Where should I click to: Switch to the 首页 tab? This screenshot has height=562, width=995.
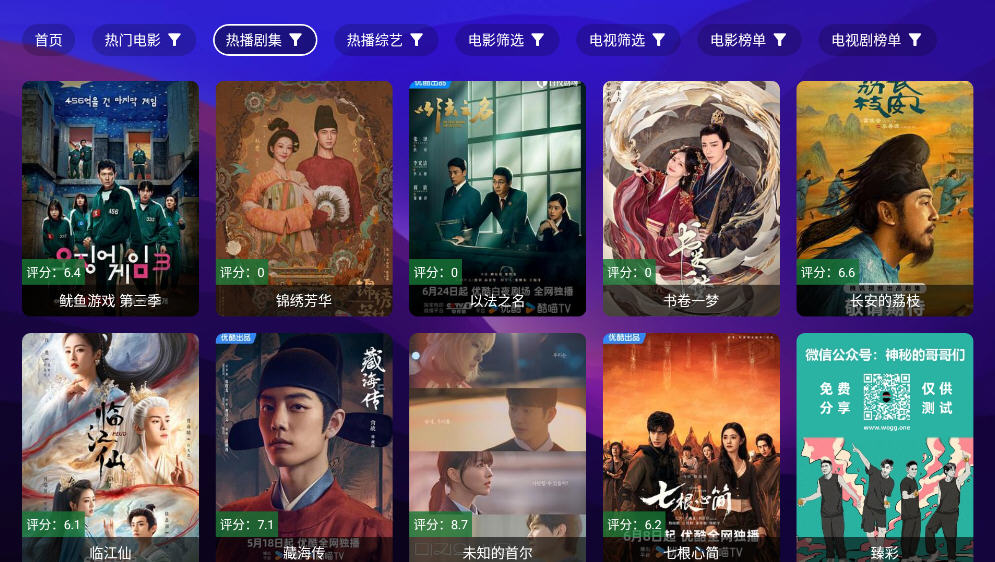[x=48, y=40]
